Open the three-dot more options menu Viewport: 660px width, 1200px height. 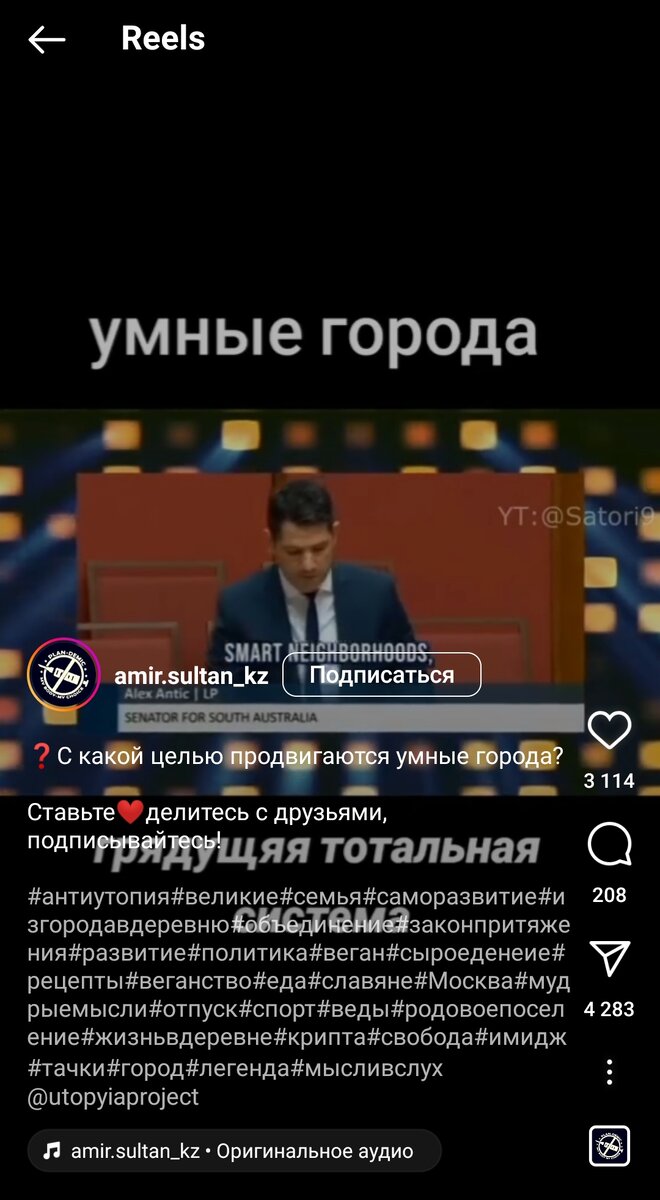609,1073
